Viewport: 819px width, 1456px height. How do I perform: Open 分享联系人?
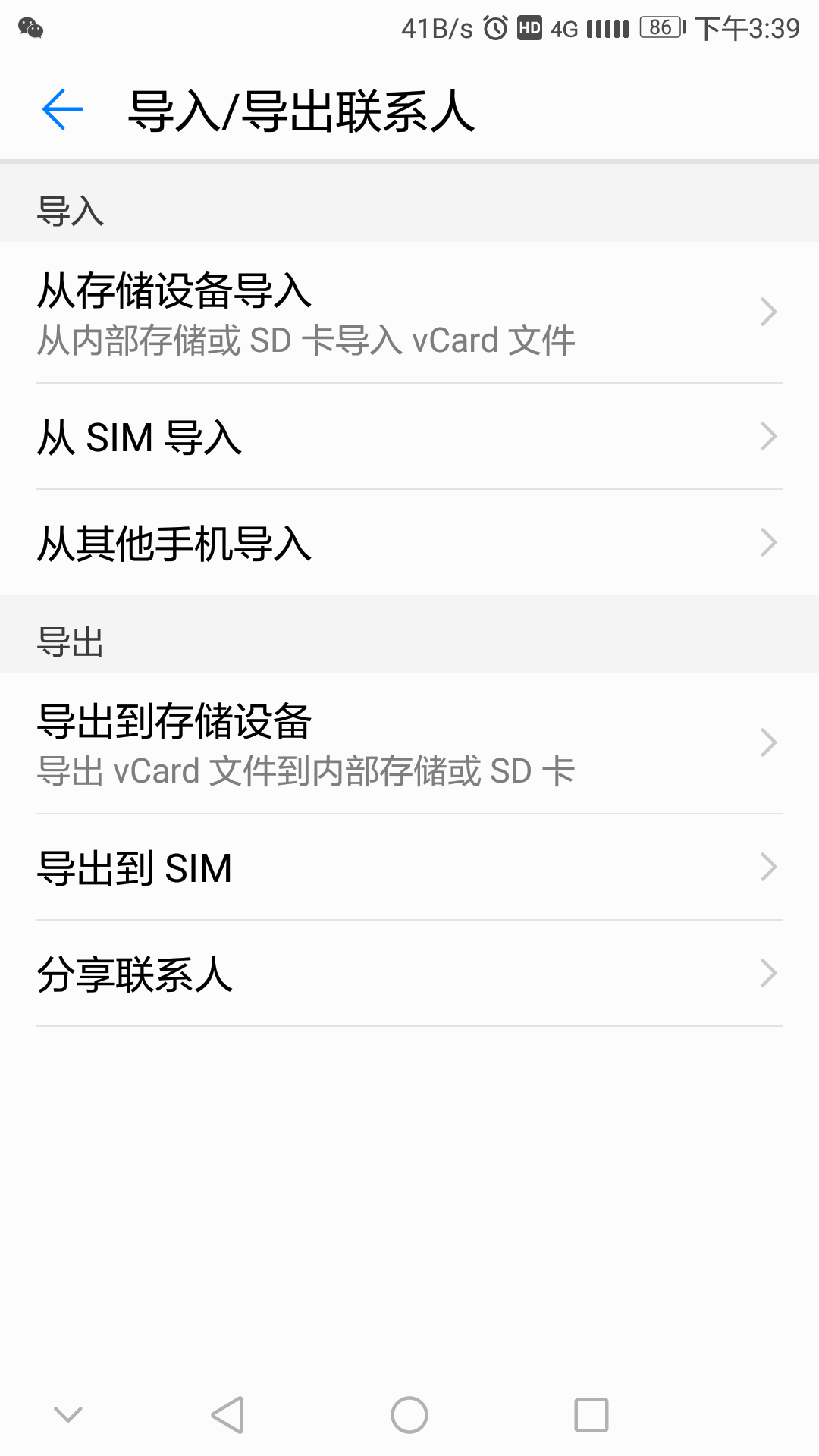click(409, 974)
